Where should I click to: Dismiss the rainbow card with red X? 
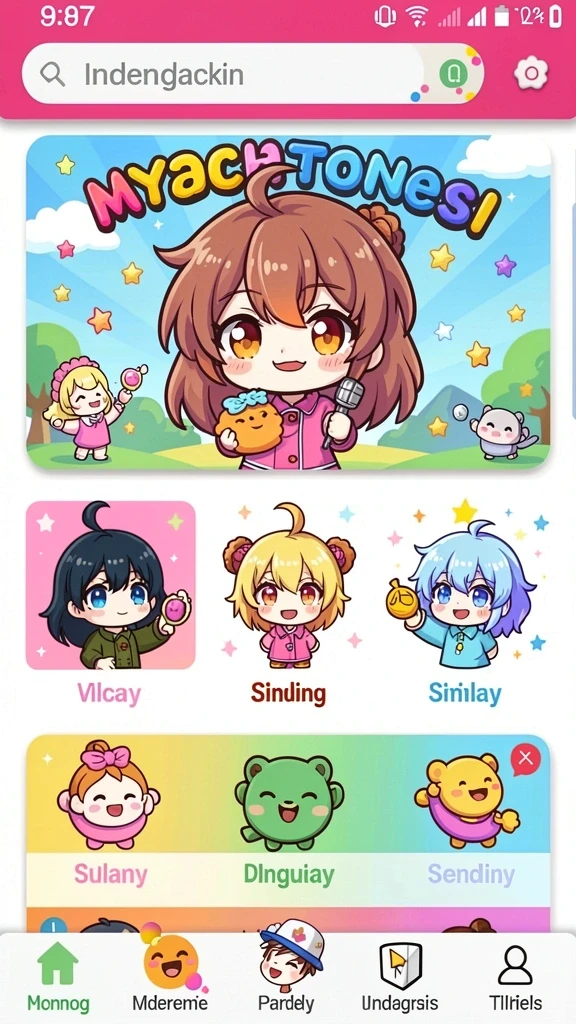(x=526, y=759)
